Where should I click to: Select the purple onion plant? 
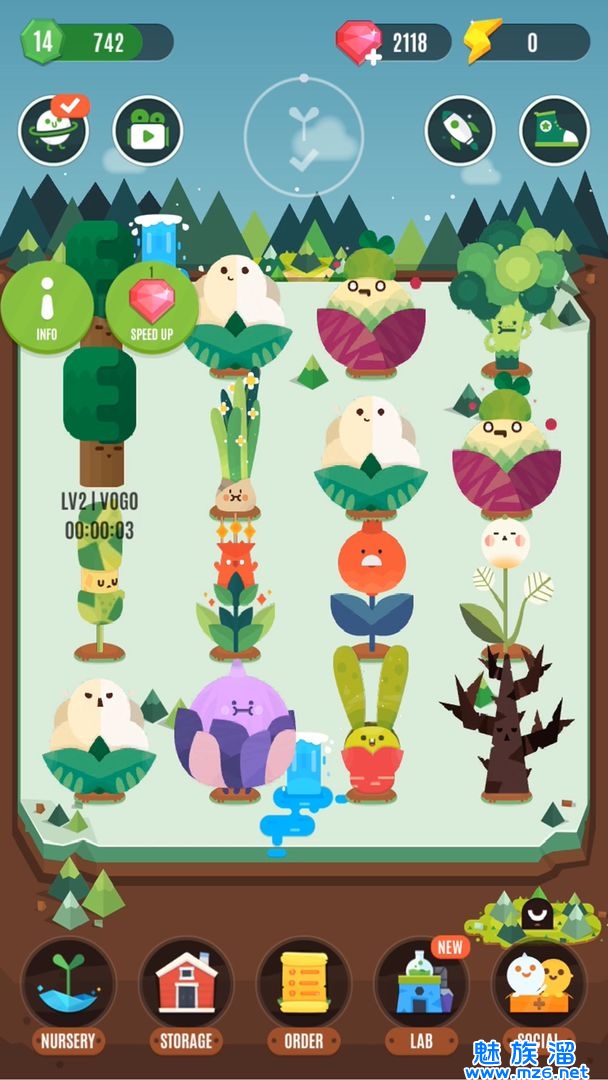(234, 732)
